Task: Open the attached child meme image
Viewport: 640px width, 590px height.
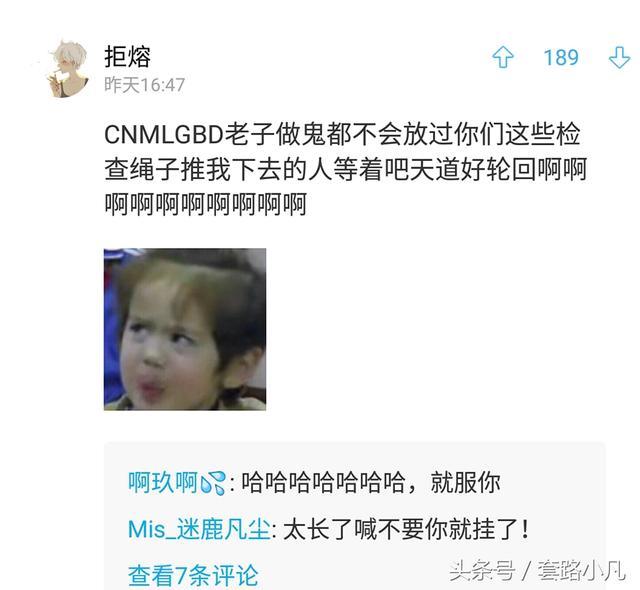Action: click(x=185, y=329)
